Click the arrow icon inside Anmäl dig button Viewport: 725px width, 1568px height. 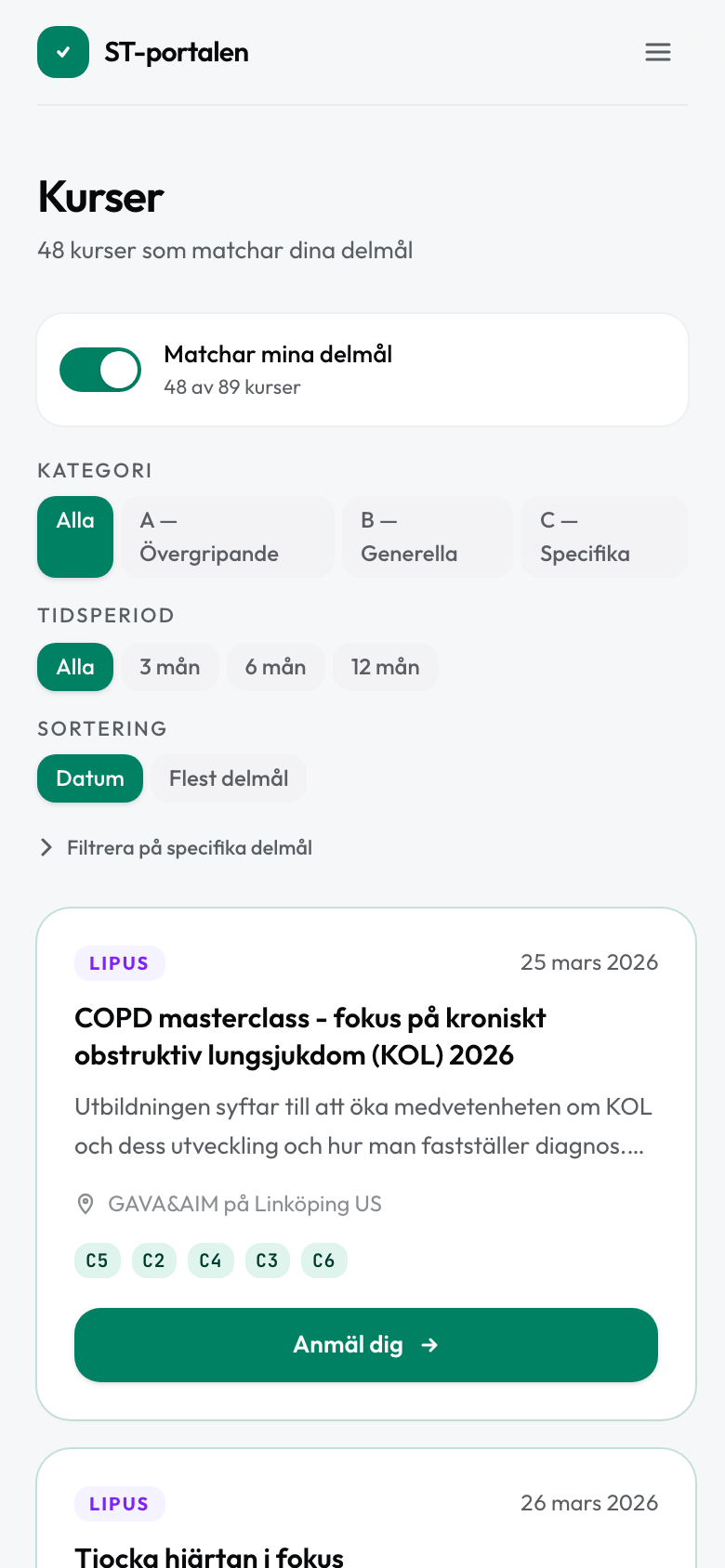tap(429, 1345)
